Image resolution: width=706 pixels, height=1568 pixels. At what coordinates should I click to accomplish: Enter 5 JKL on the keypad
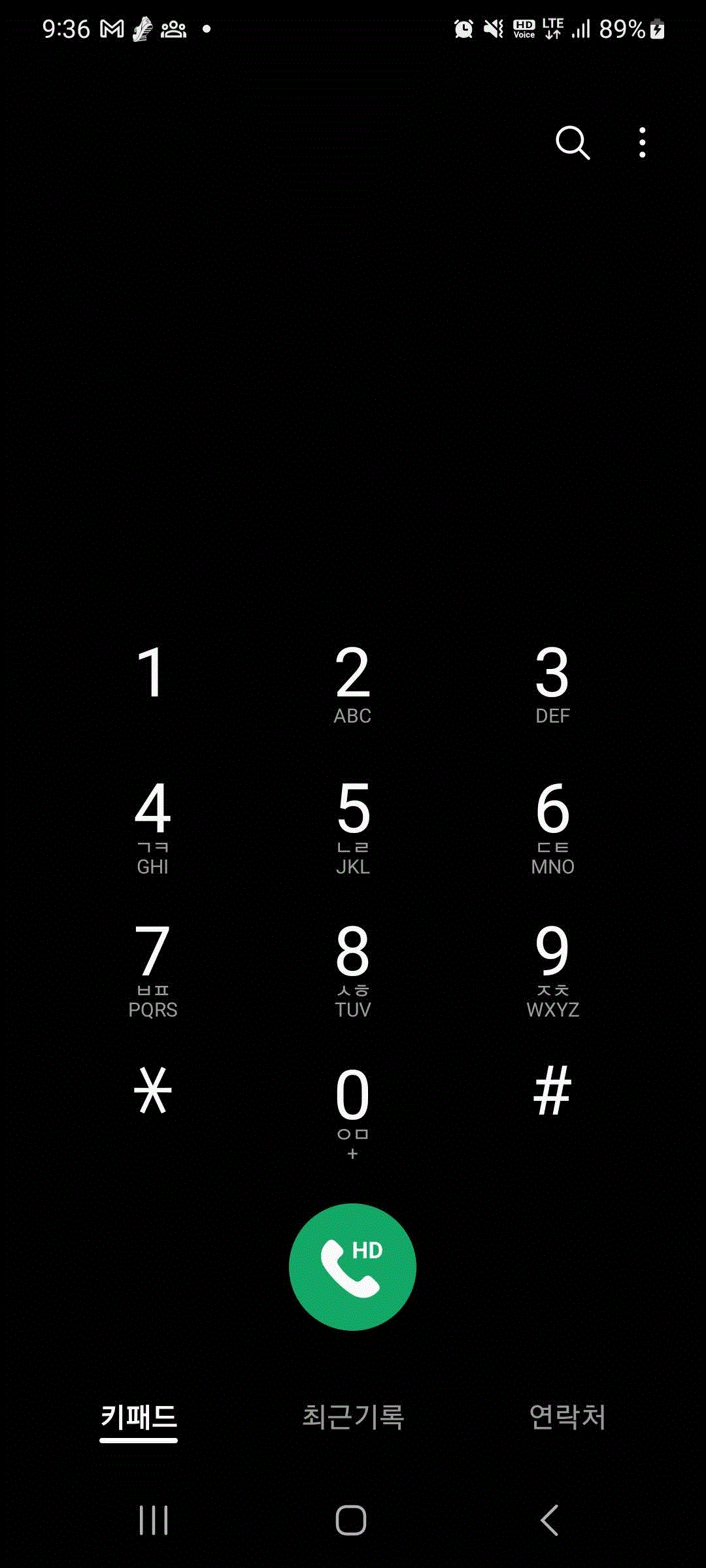coord(353,826)
